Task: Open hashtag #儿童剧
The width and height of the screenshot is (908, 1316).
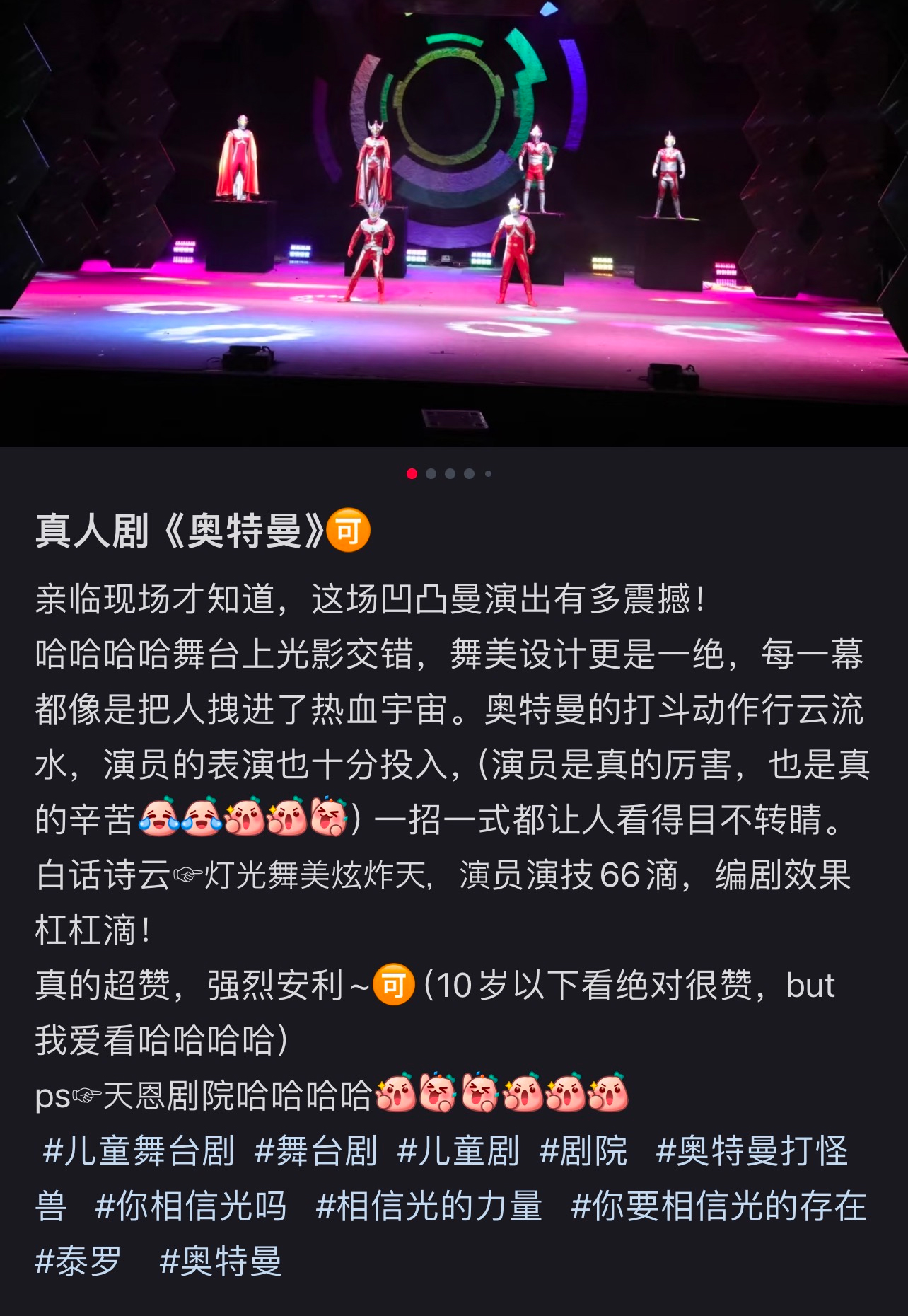Action: 458,1151
